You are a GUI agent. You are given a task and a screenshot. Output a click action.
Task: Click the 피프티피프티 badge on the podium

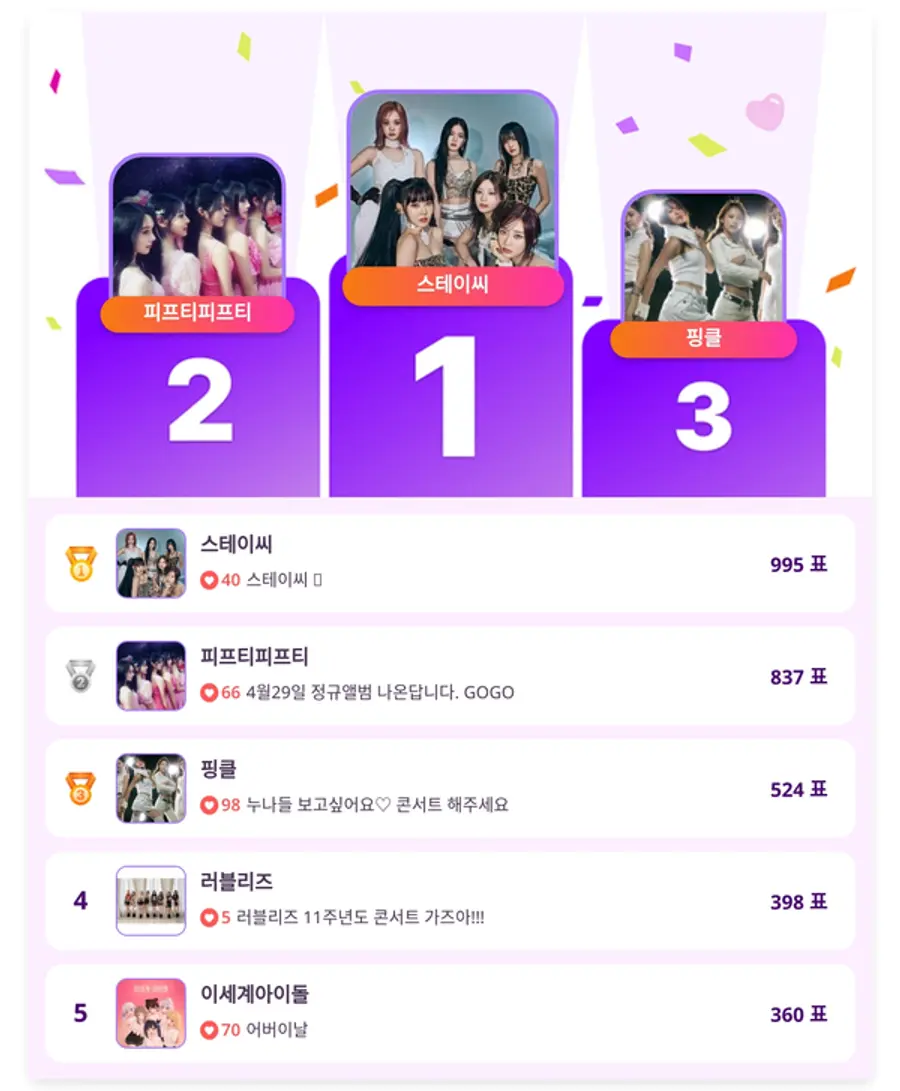(x=197, y=313)
